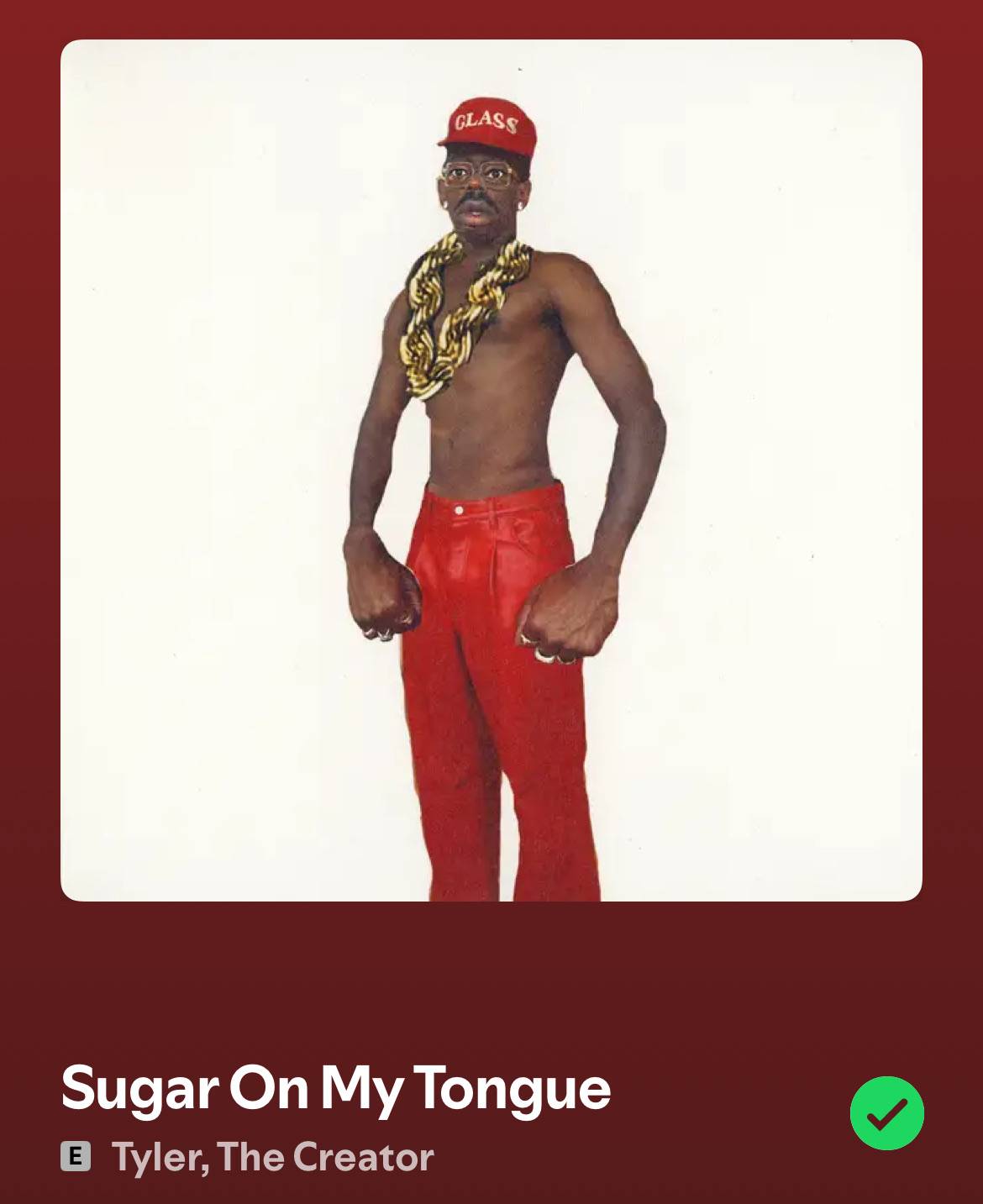
Task: Tap the Sugar On My Tongue album artwork
Action: pos(491,471)
